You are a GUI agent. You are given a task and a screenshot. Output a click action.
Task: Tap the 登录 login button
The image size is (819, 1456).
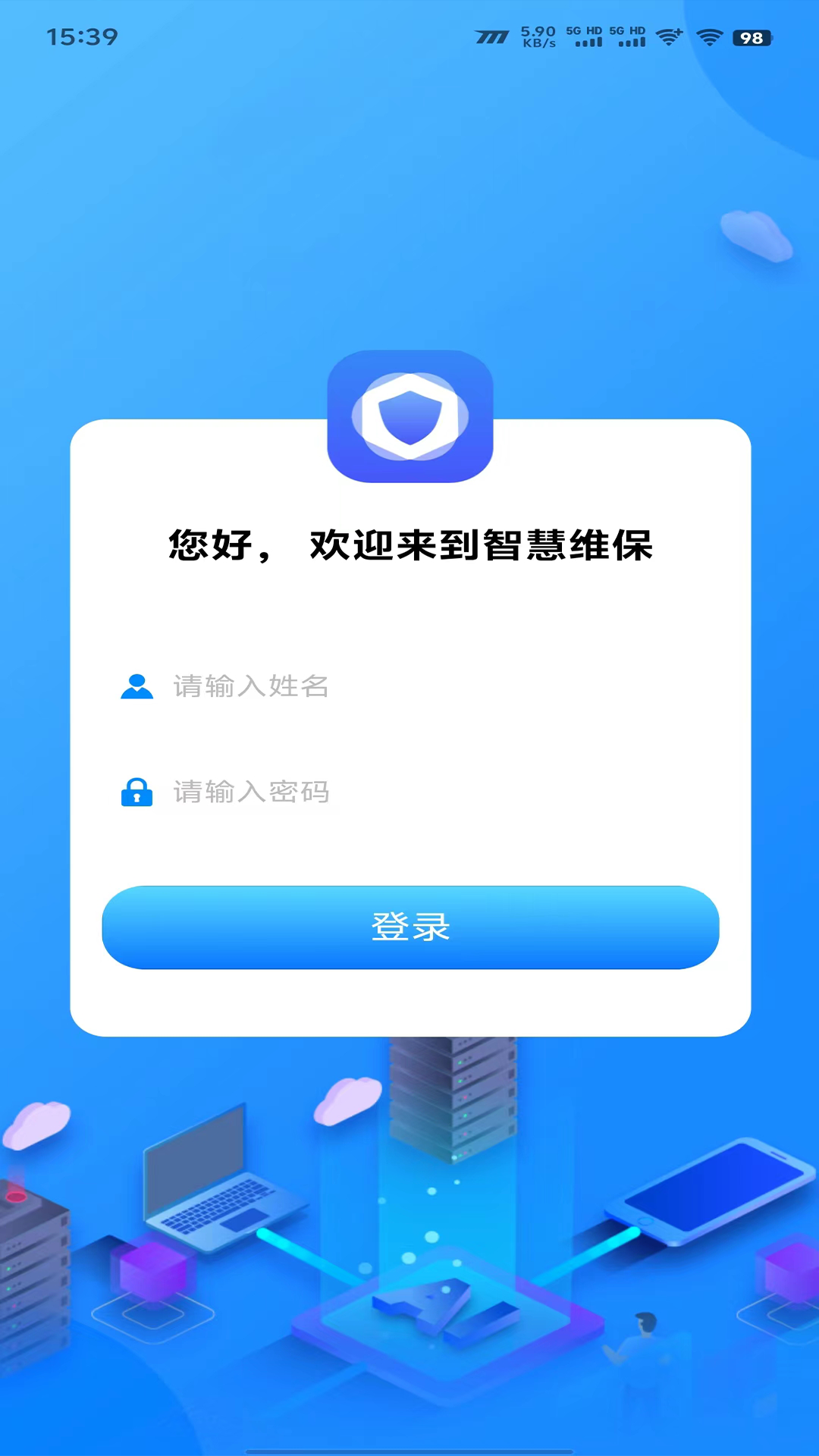[x=410, y=927]
